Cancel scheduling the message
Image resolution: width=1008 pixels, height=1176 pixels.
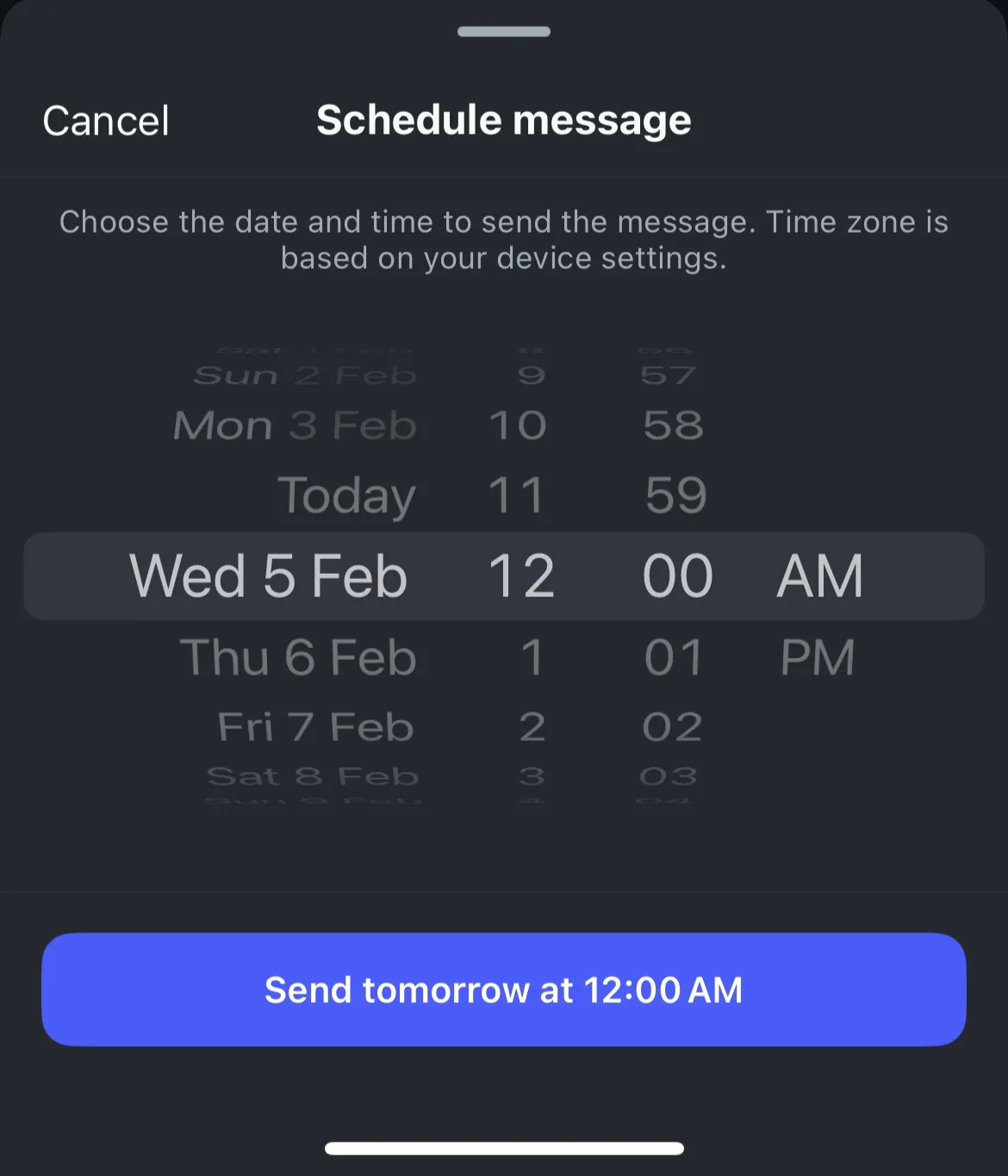pos(105,120)
